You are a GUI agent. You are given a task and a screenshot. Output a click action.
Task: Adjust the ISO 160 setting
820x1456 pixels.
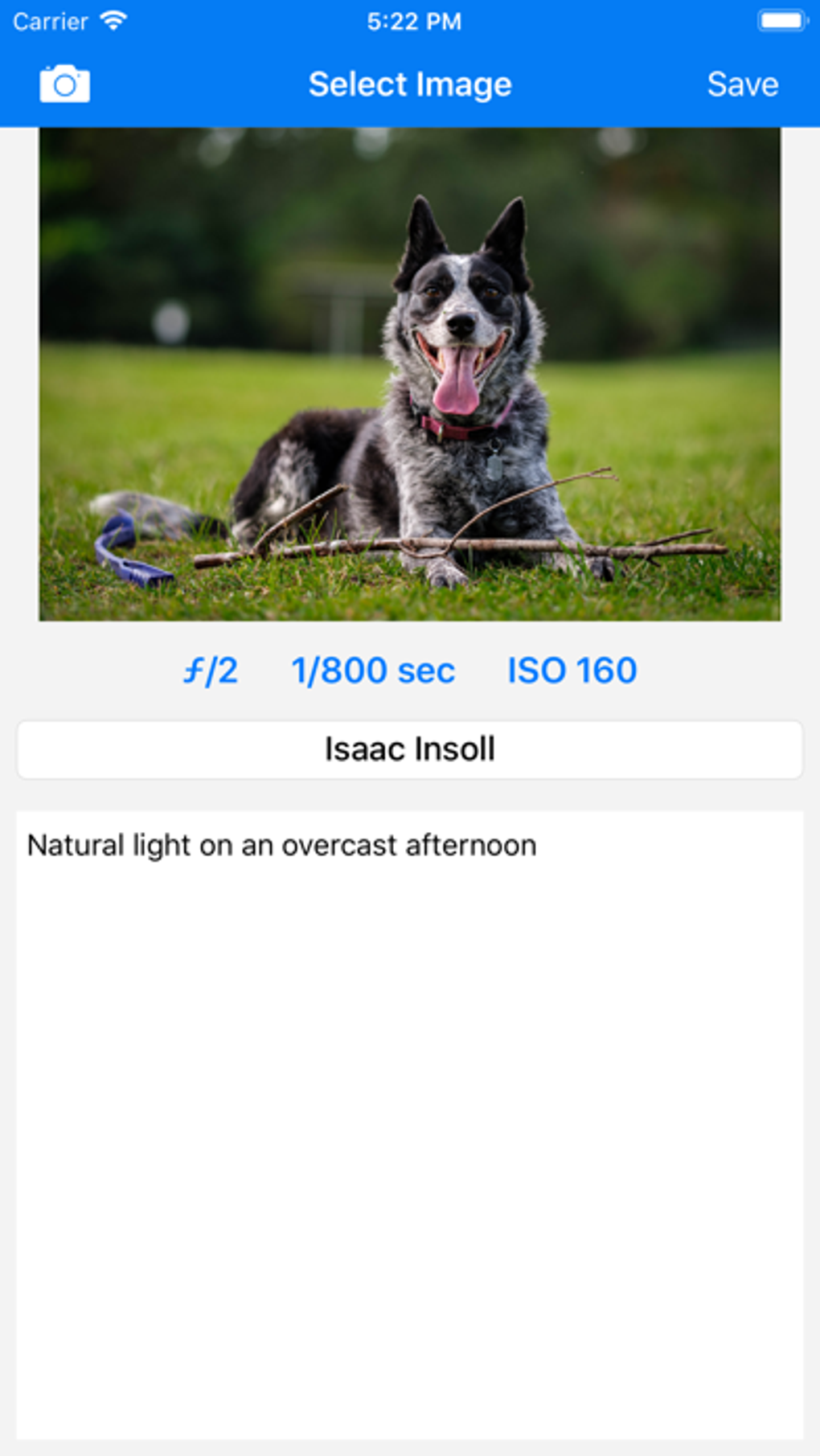pyautogui.click(x=572, y=671)
